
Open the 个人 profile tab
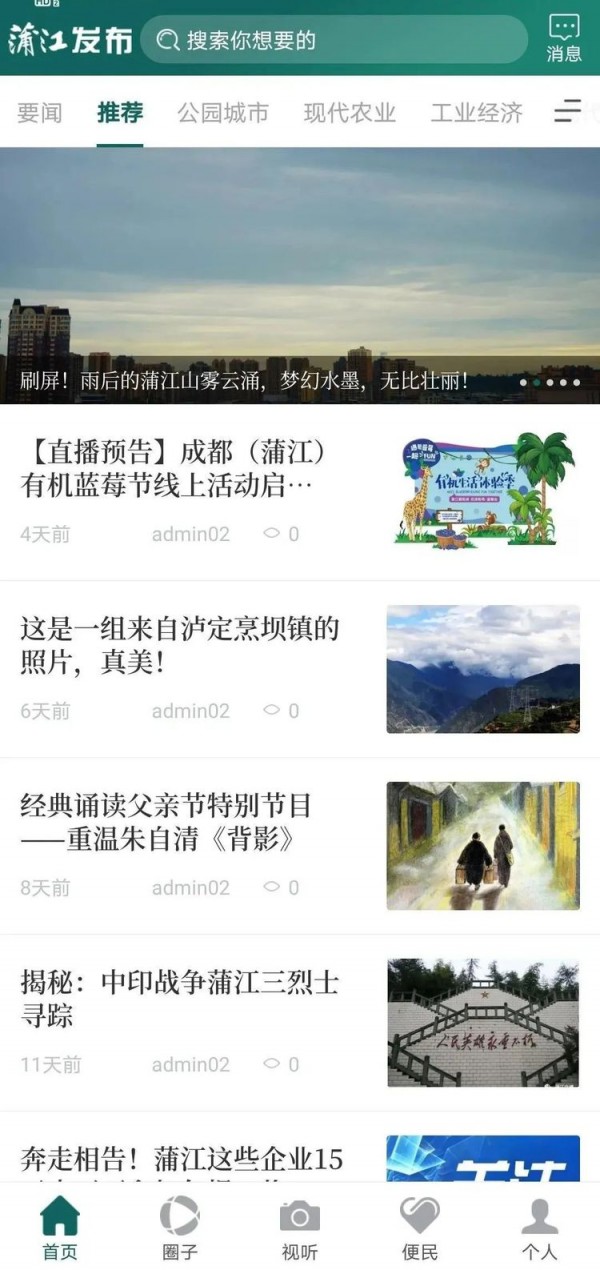coord(540,1230)
